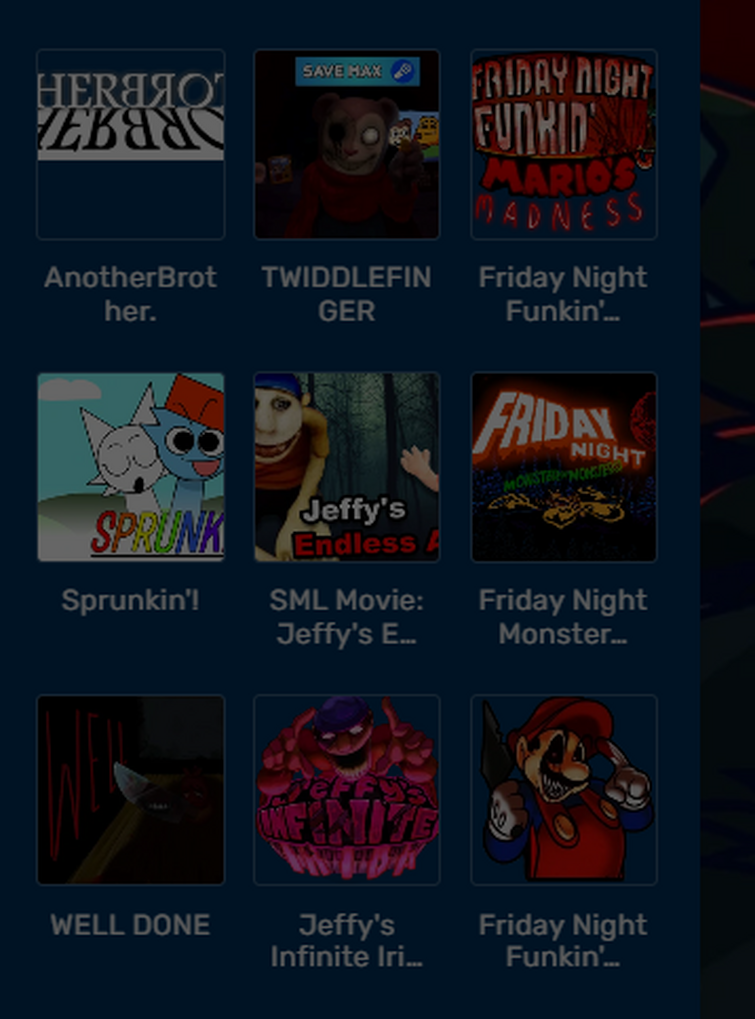Open Jeffy's Infinite Iri... game tile
The width and height of the screenshot is (755, 1019).
pos(346,790)
